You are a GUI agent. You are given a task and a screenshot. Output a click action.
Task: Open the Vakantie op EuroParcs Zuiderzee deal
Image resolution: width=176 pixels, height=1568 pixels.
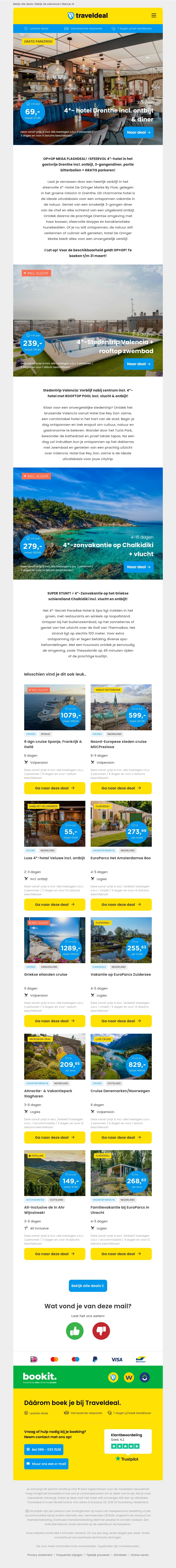tap(121, 1021)
